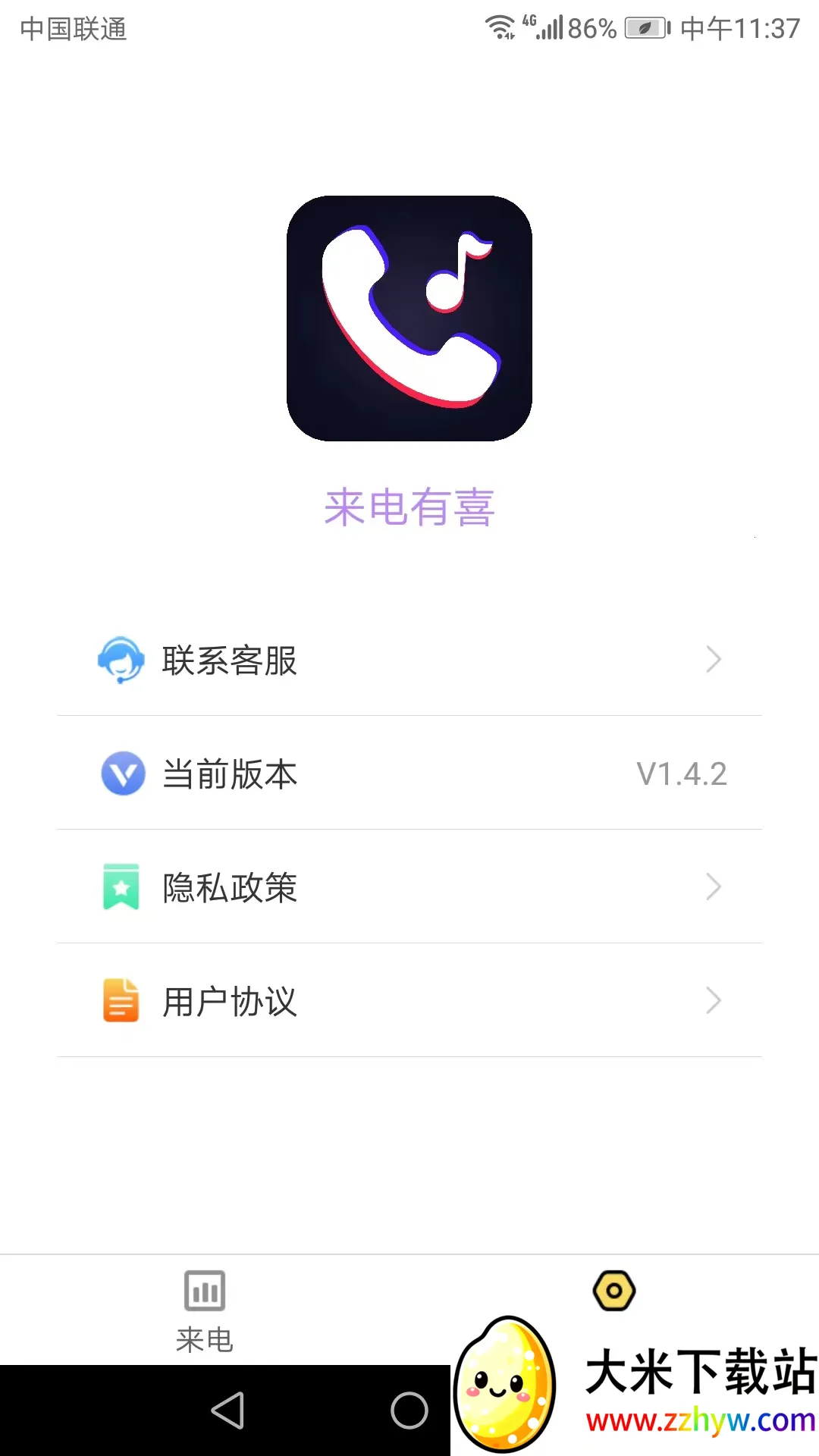
Task: Check the V1.4.2 version label
Action: 681,774
